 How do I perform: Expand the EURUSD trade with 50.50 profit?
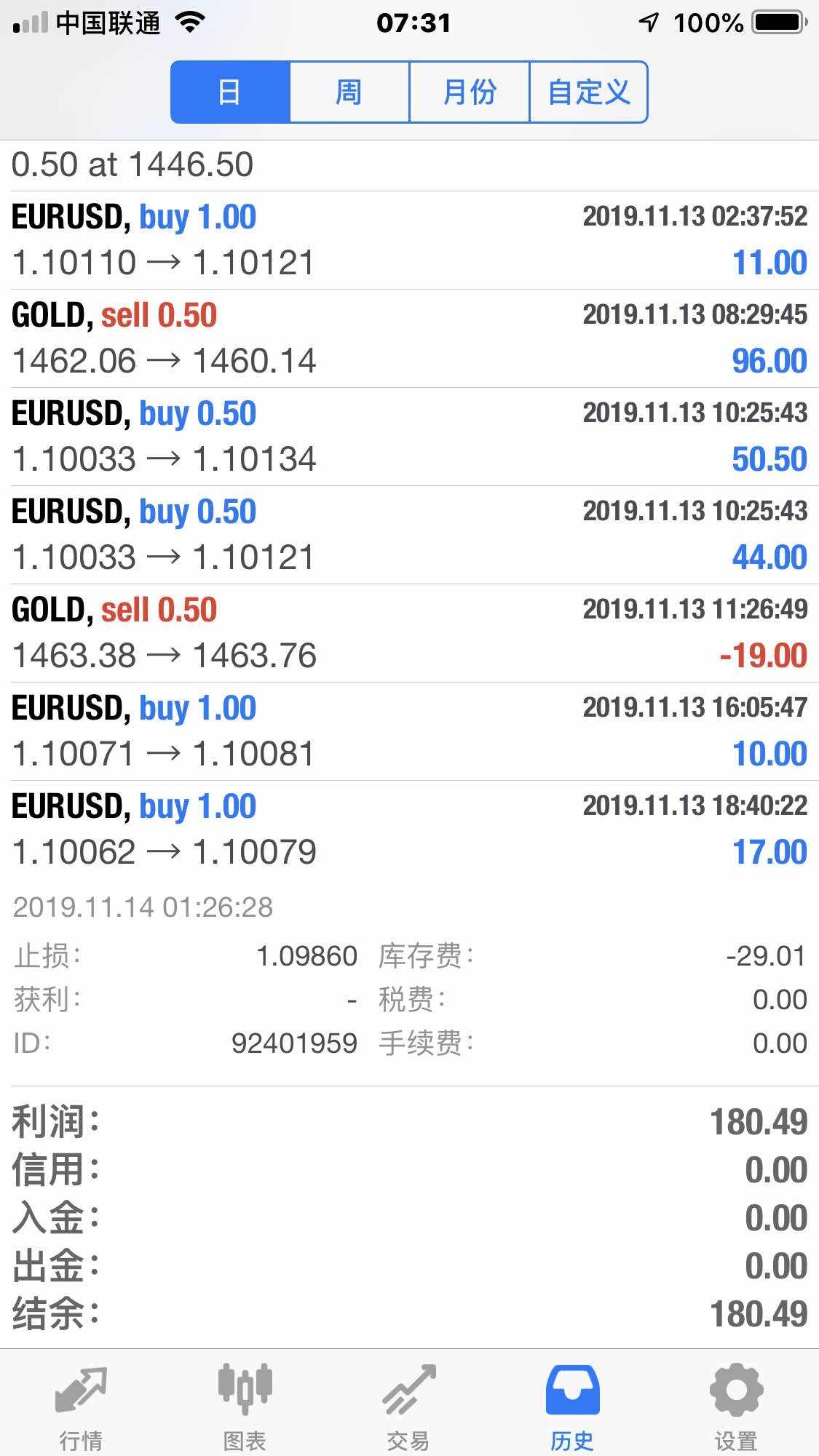(409, 437)
